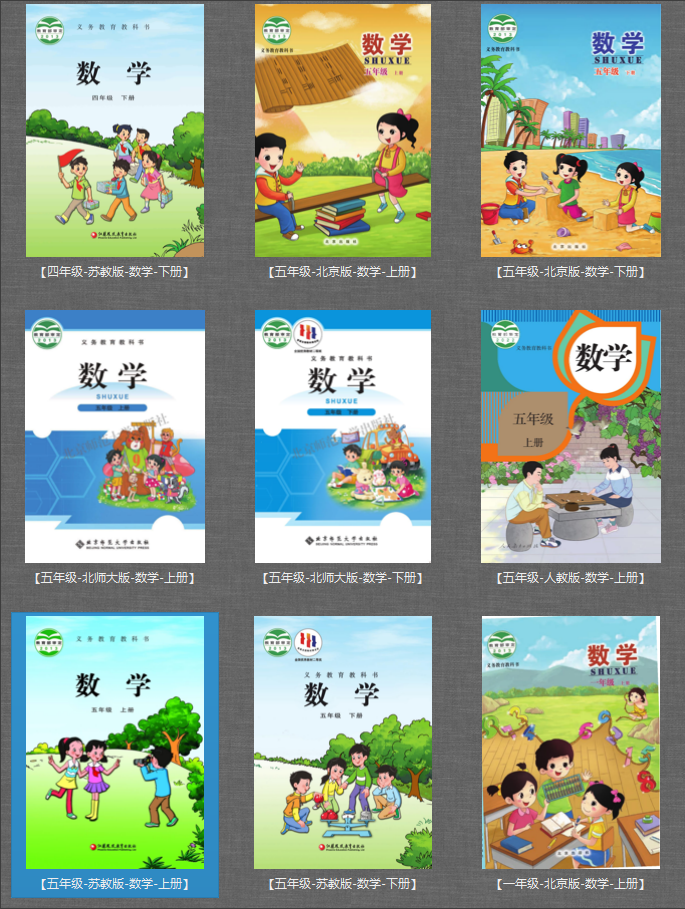Select the 一年级-北京版-数学-上册 textbook
Viewport: 685px width, 909px height.
(x=570, y=743)
